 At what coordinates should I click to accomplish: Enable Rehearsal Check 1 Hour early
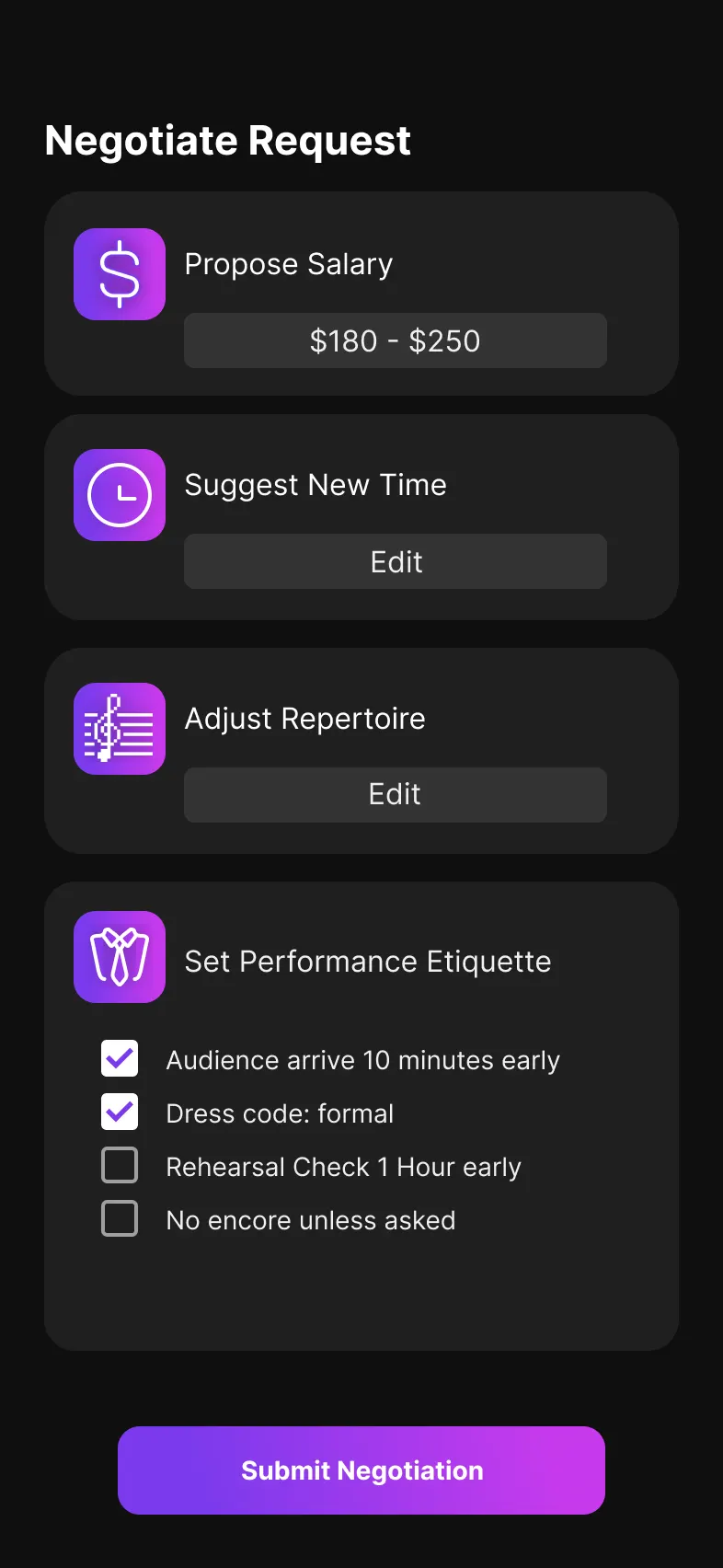119,1165
